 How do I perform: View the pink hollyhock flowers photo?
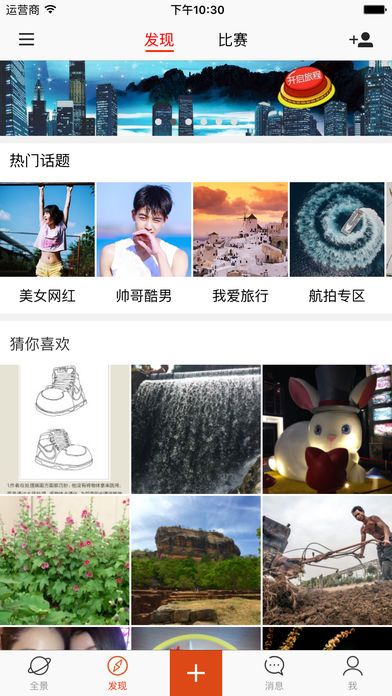coord(65,560)
